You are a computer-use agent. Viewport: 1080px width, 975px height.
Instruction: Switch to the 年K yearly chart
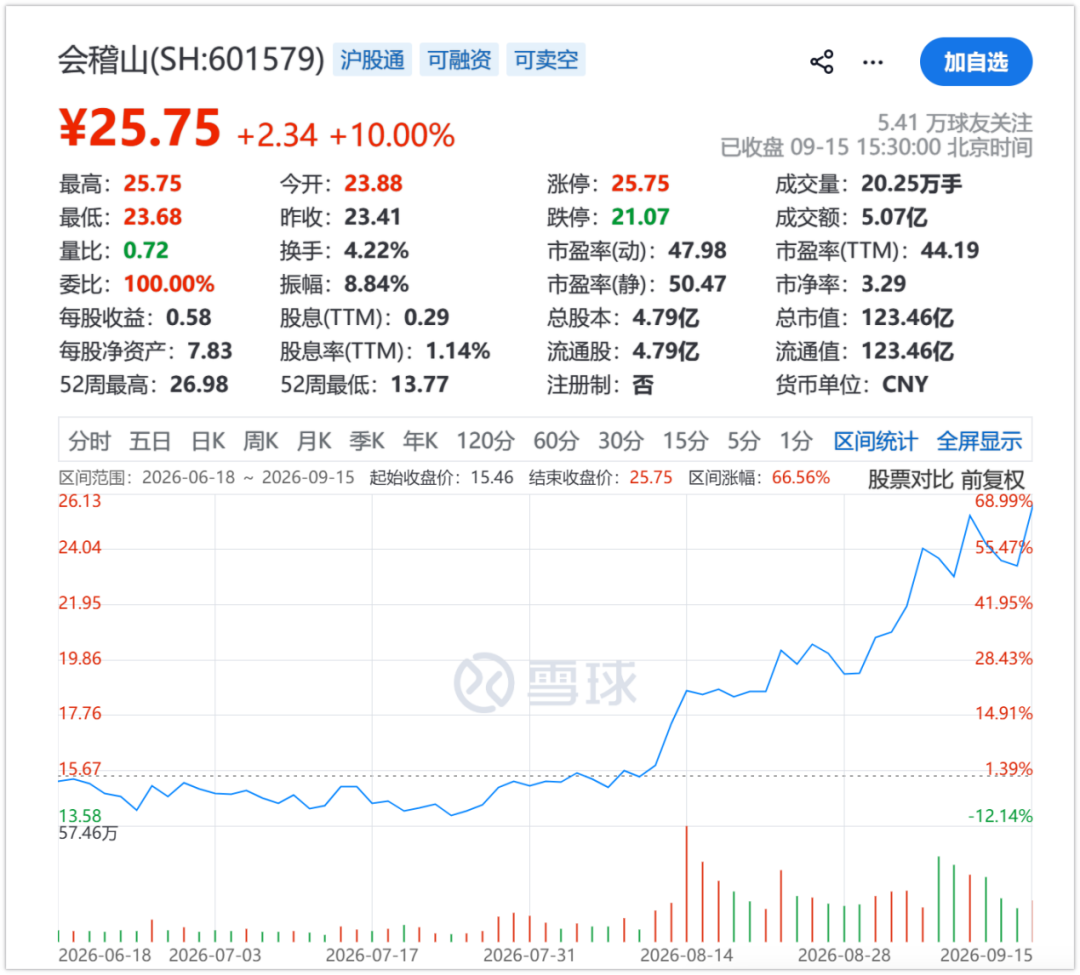click(420, 441)
